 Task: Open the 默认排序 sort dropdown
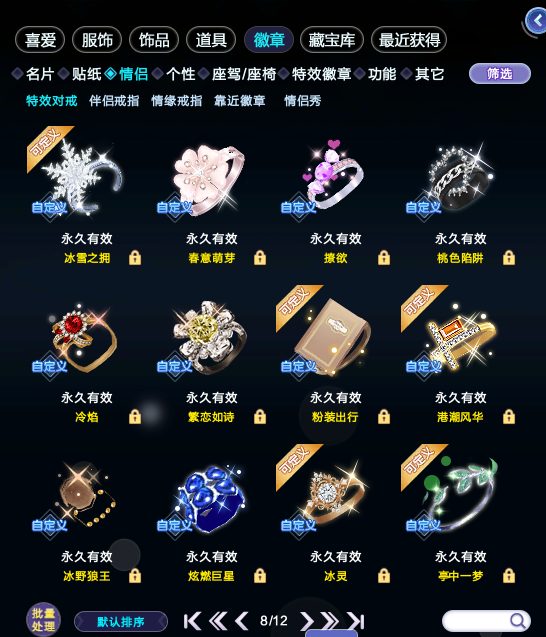point(121,622)
